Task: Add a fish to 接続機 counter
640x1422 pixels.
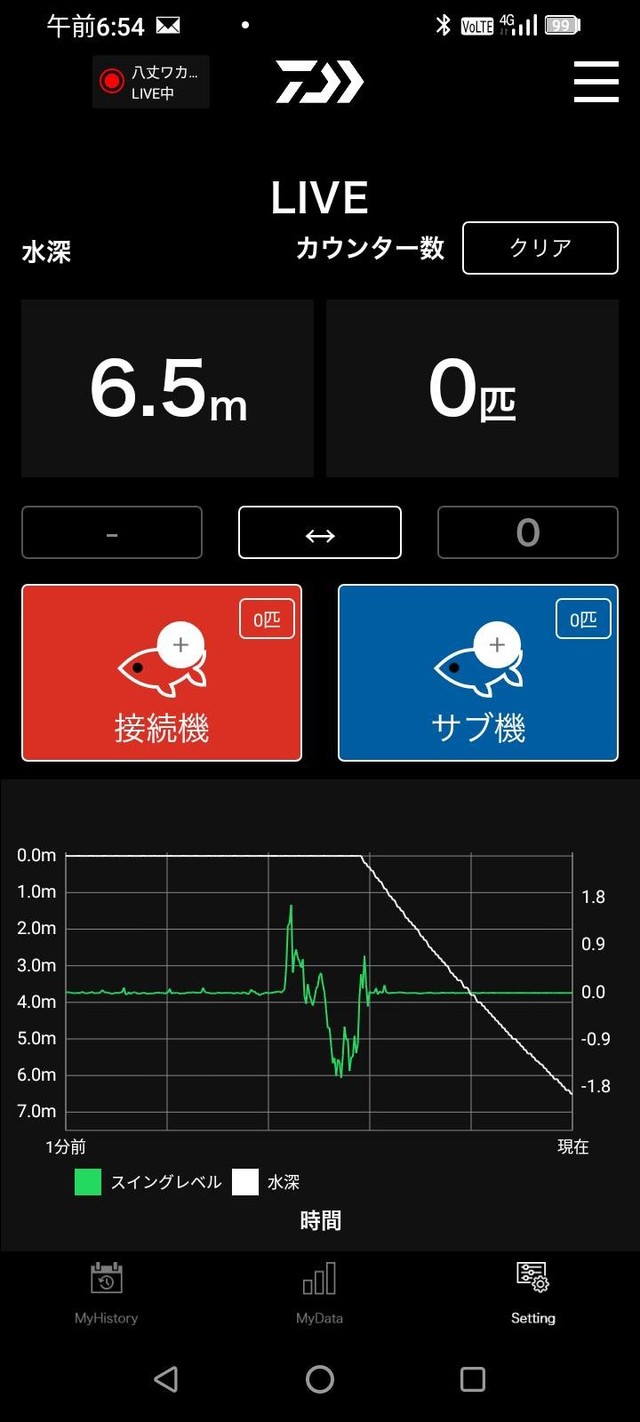Action: [162, 672]
